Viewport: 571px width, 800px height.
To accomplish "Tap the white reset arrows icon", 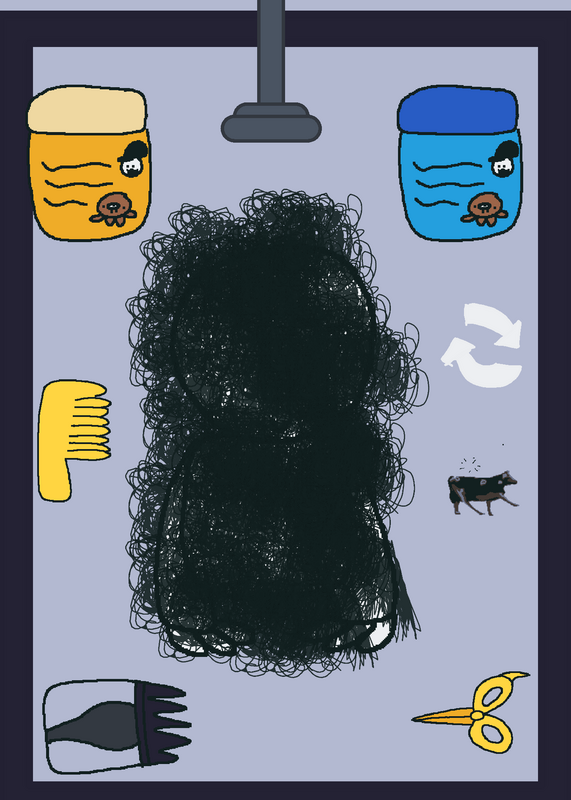I will (482, 345).
